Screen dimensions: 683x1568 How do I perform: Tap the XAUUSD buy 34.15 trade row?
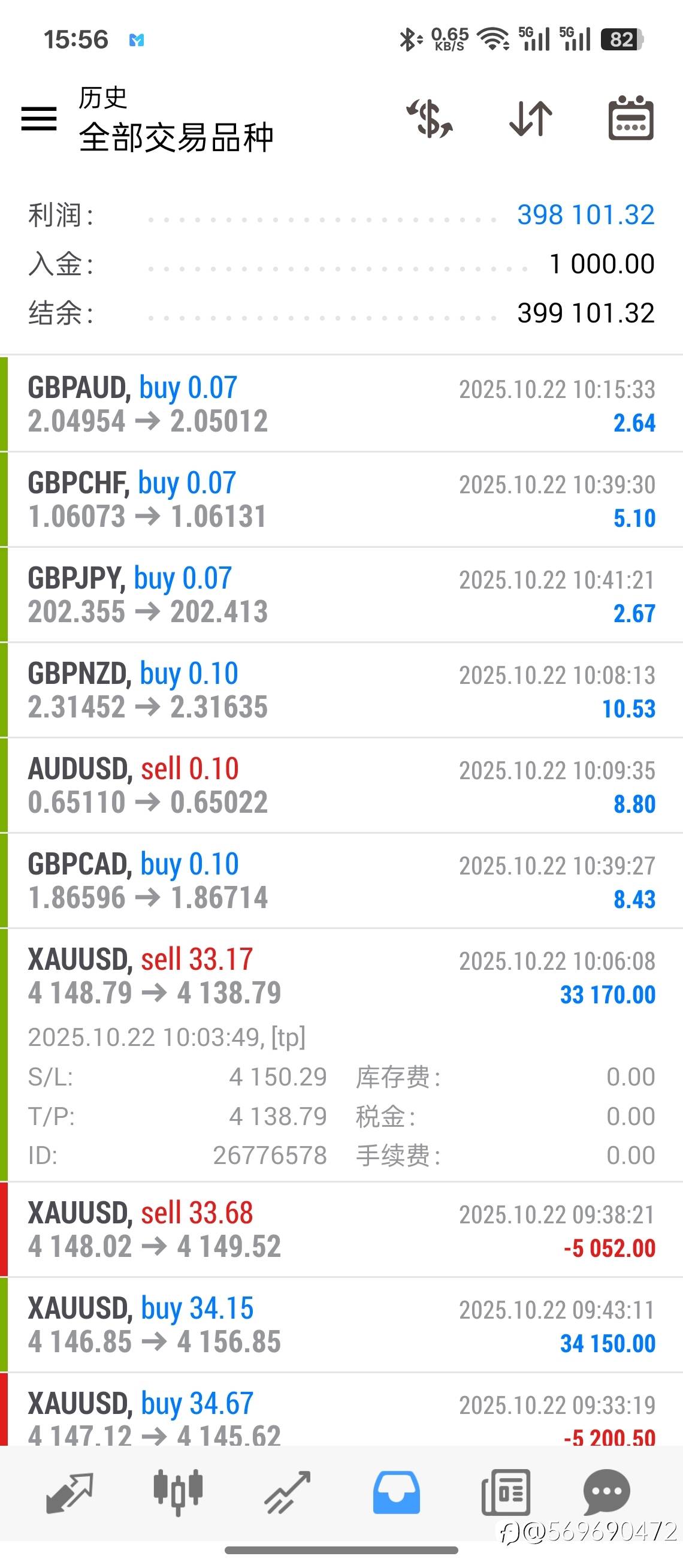point(340,1327)
